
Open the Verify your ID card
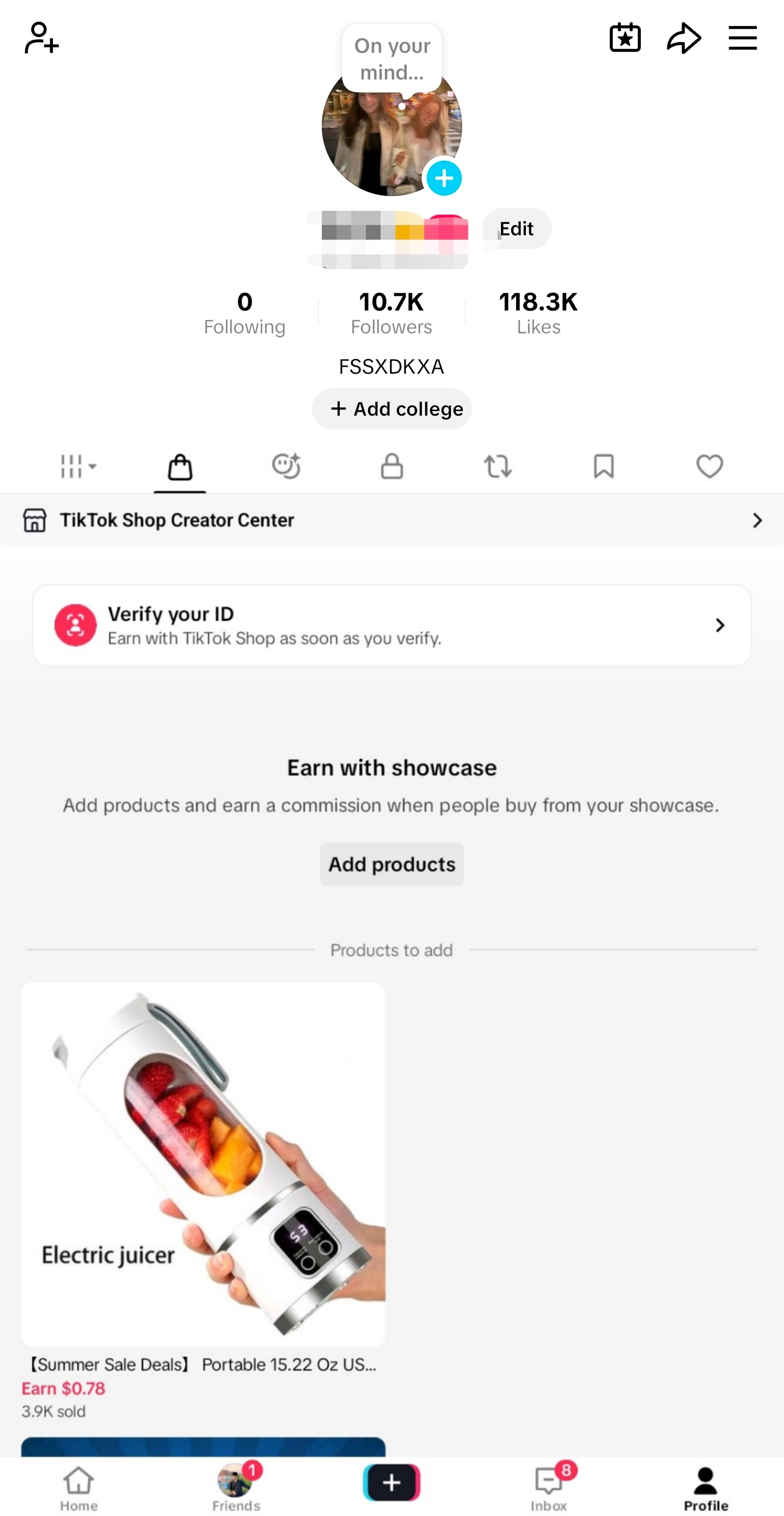[x=391, y=625]
